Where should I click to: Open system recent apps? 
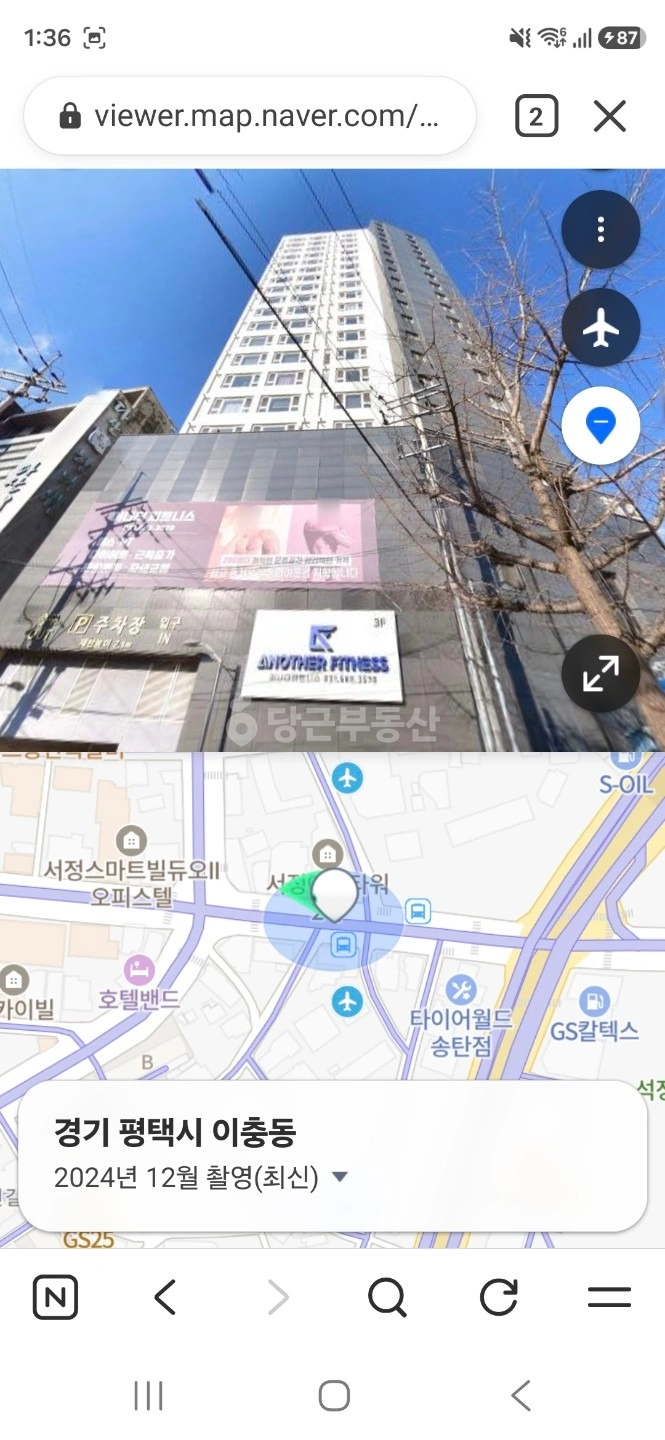(x=148, y=1396)
